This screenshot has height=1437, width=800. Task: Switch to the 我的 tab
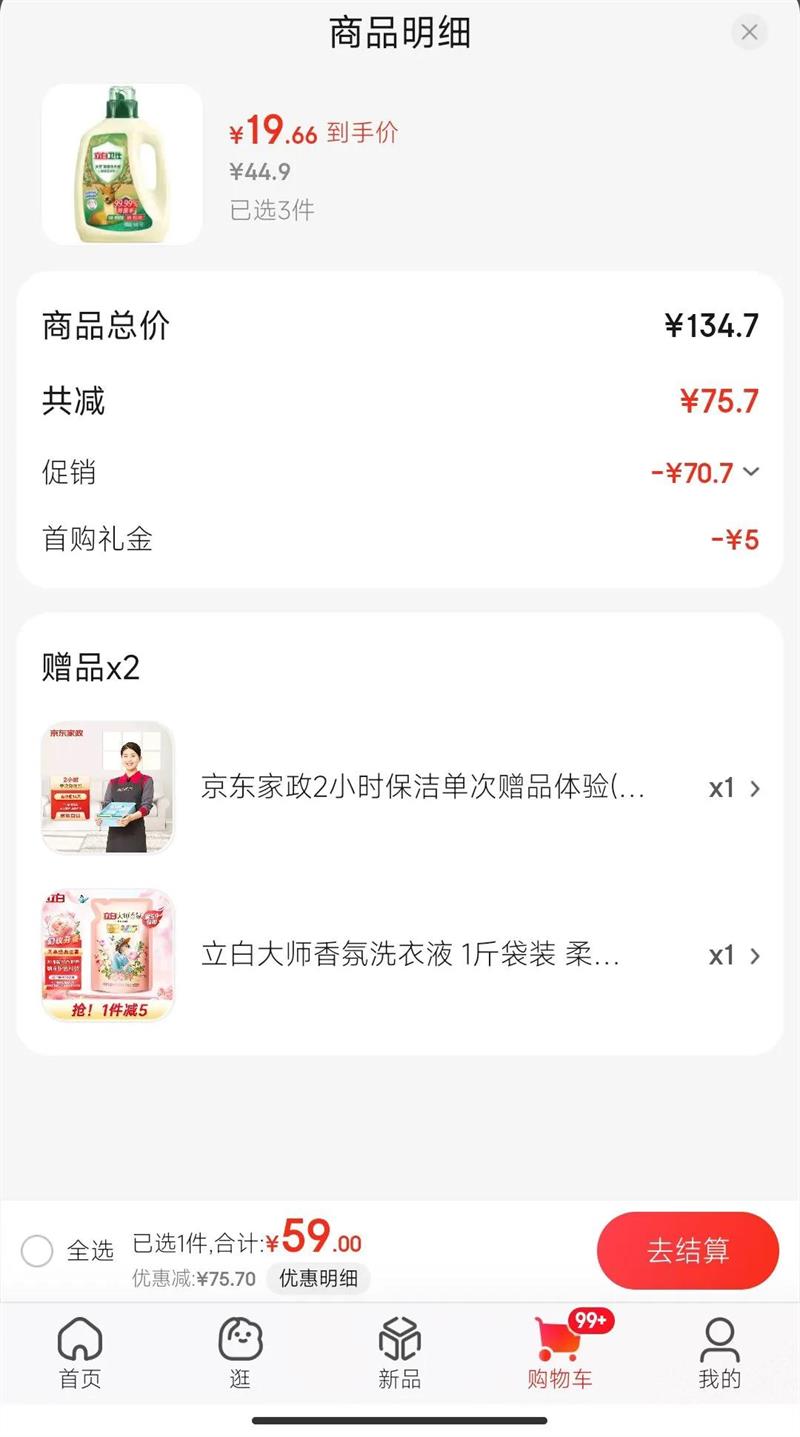[719, 1352]
